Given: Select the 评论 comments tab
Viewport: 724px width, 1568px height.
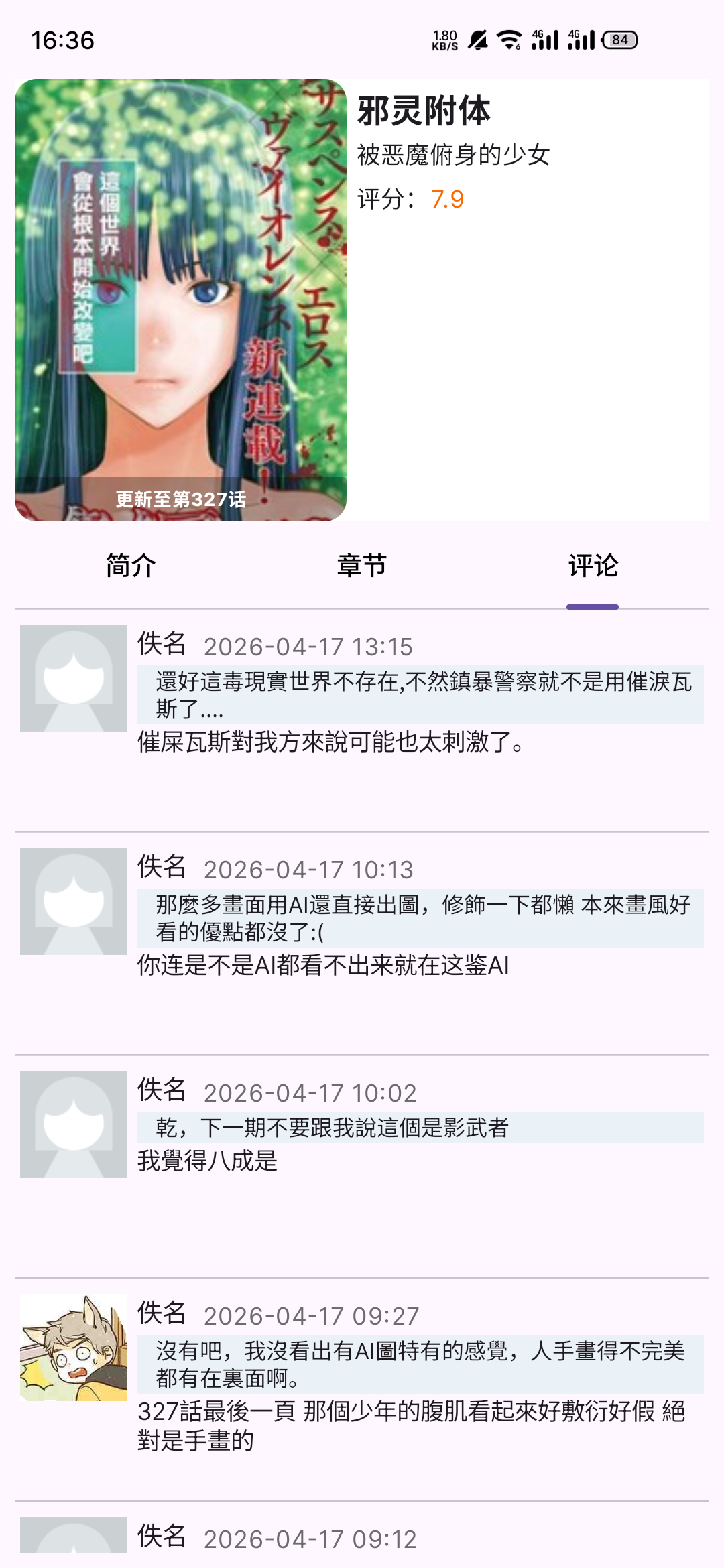Looking at the screenshot, I should point(593,566).
